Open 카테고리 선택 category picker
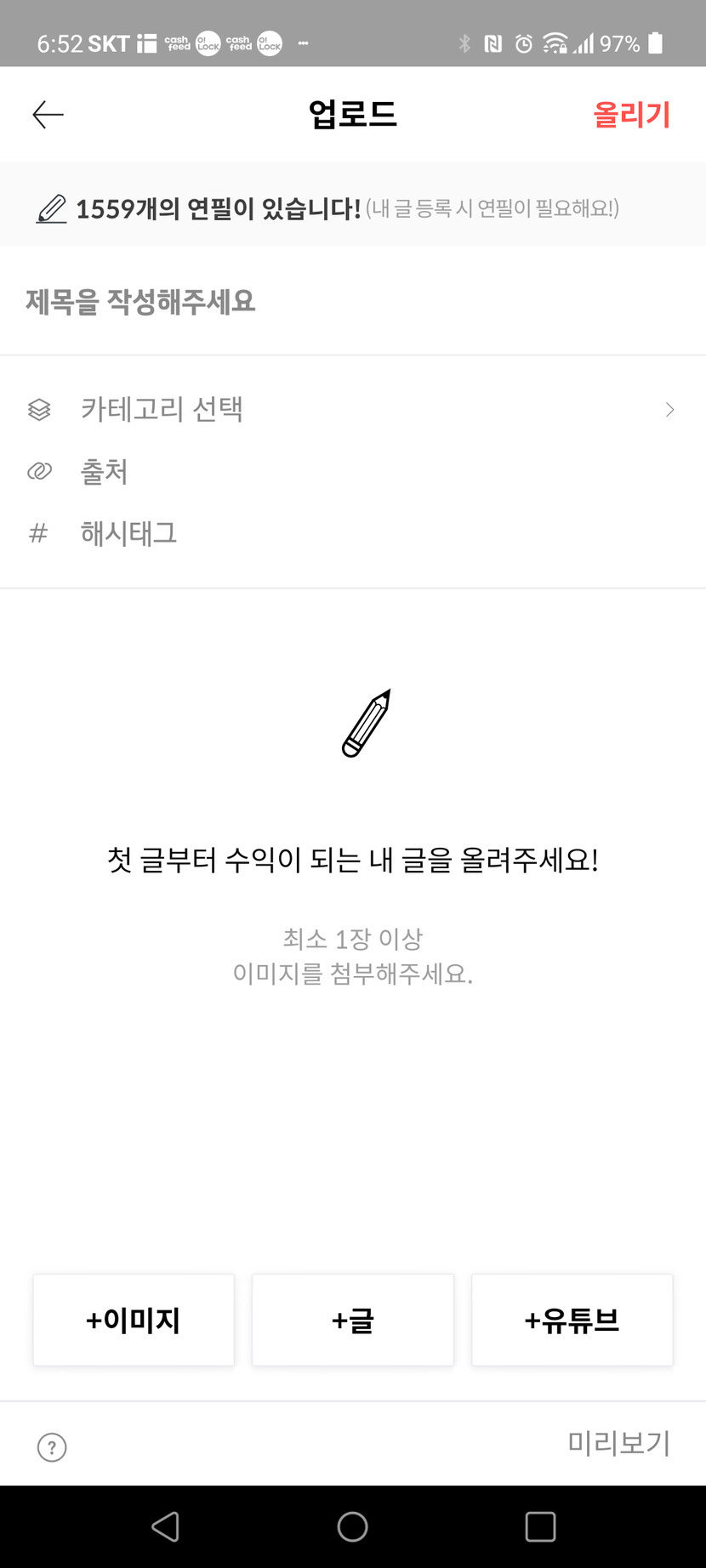The height and width of the screenshot is (1568, 706). pos(352,410)
